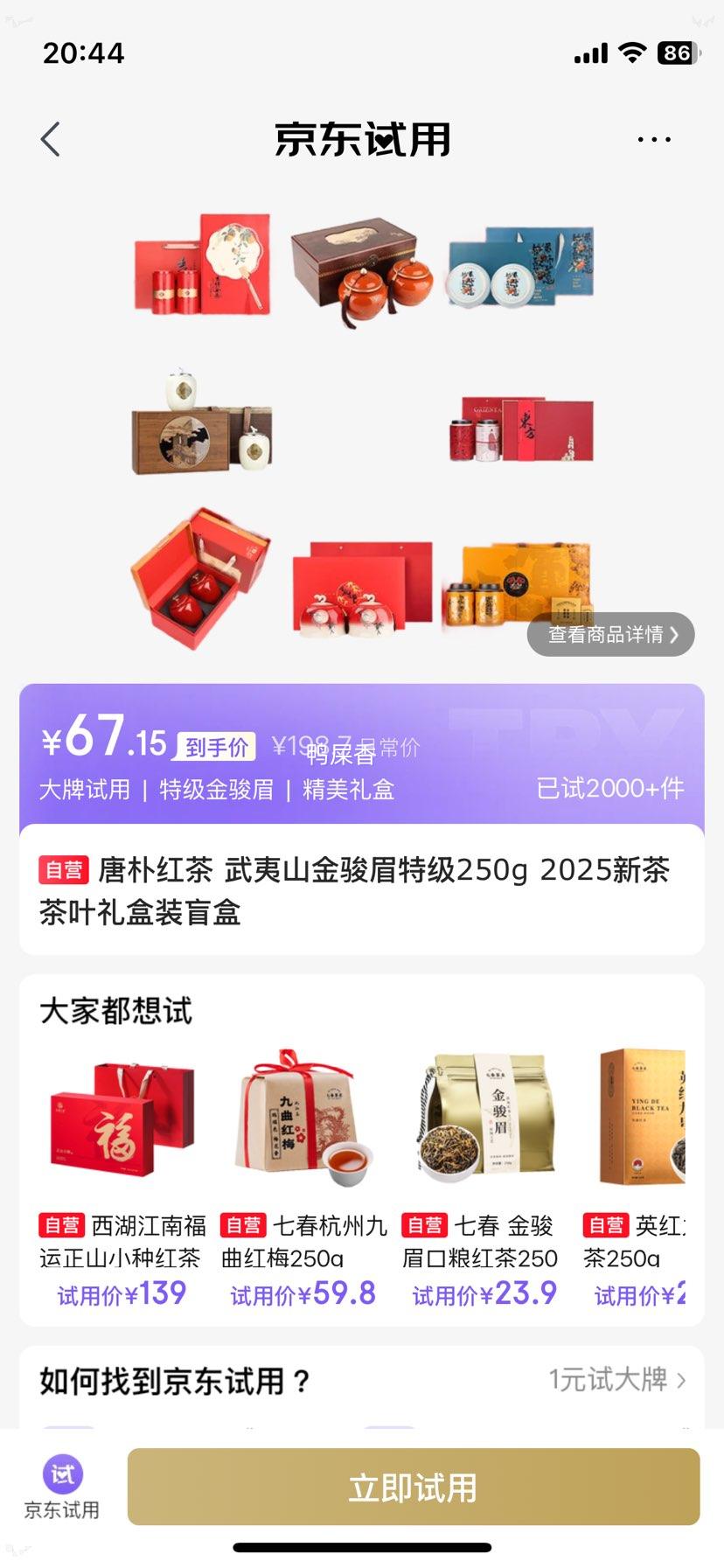Select the 自营 badge on the main product title

click(64, 871)
